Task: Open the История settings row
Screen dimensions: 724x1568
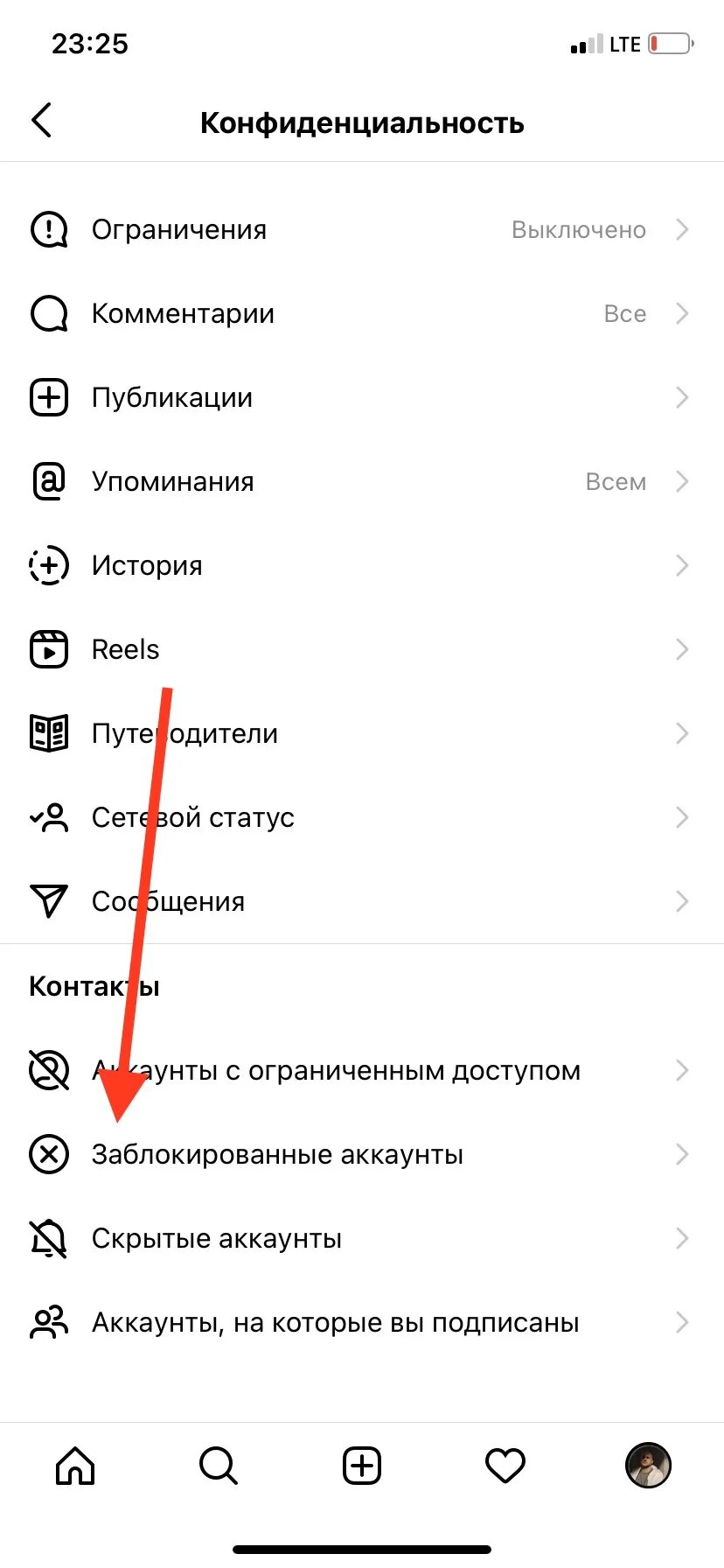Action: tap(362, 566)
